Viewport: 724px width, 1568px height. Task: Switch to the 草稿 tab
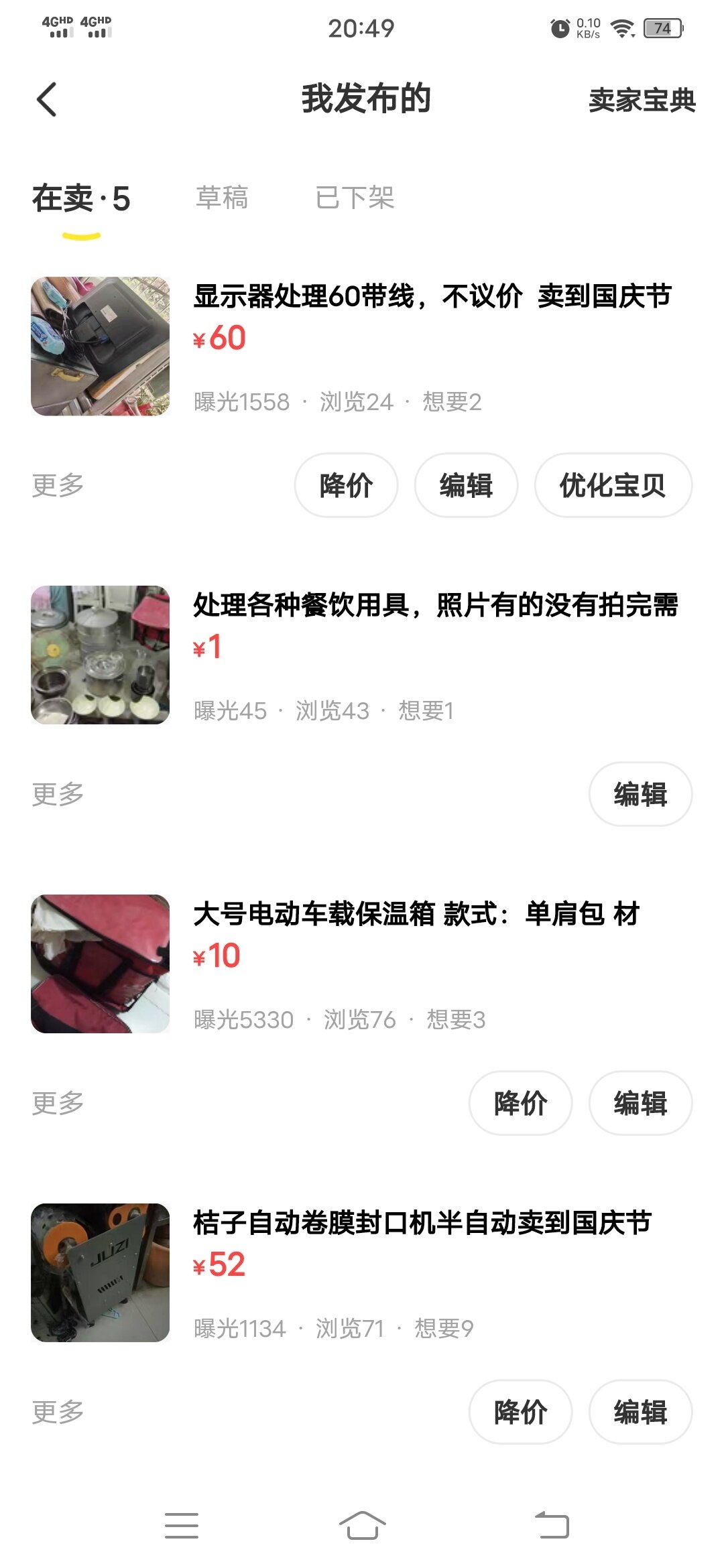pyautogui.click(x=222, y=198)
